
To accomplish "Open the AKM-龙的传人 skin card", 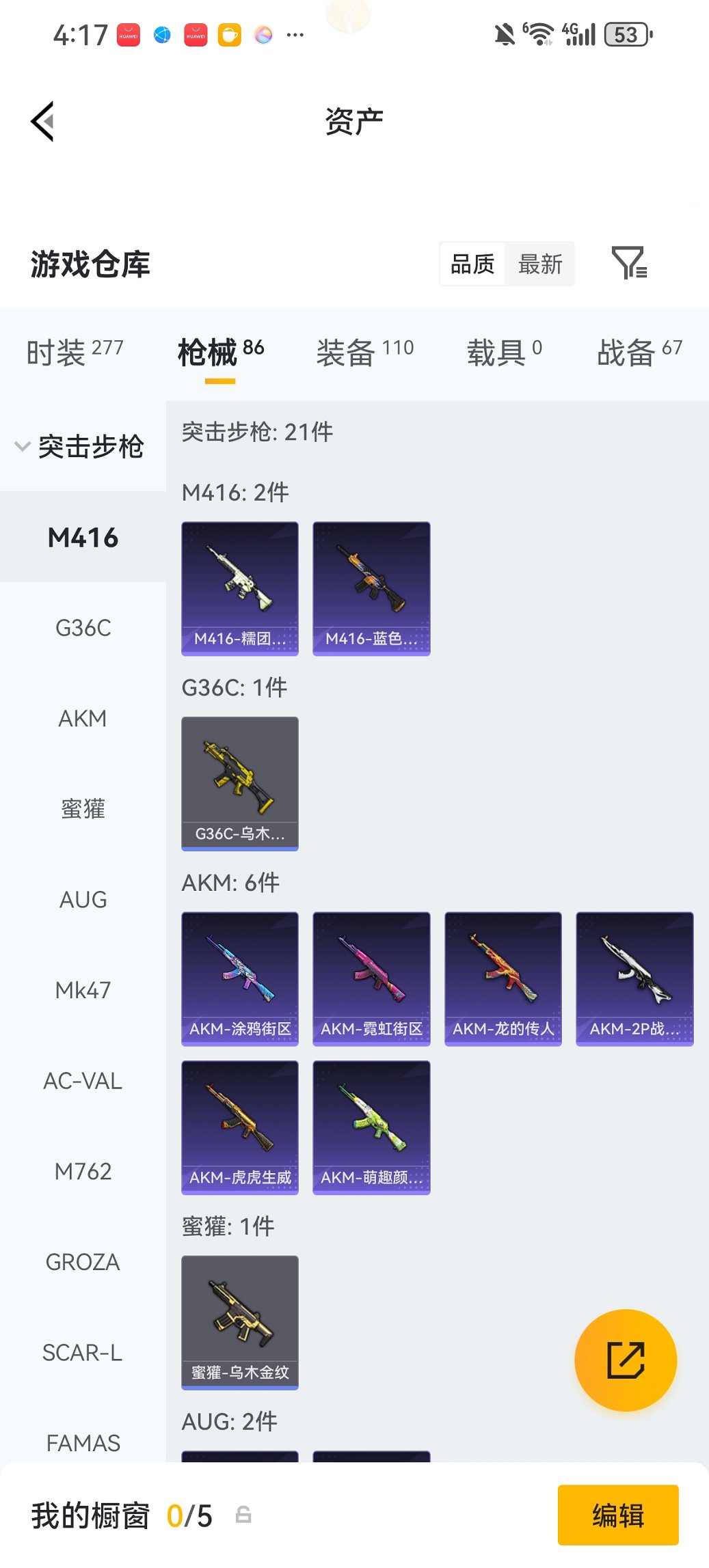I will 503,977.
